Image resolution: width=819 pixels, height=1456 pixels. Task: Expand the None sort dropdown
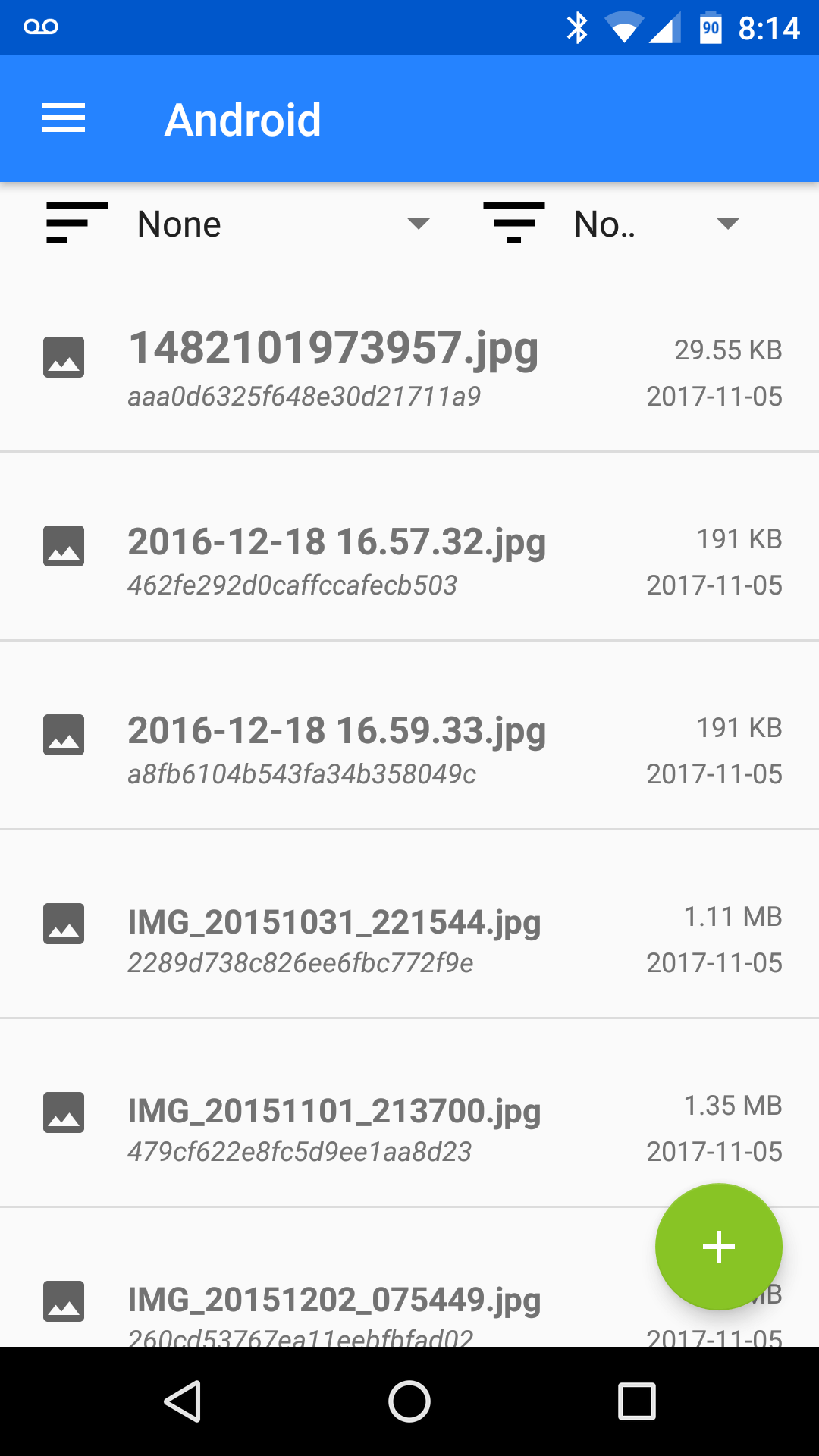coord(281,224)
